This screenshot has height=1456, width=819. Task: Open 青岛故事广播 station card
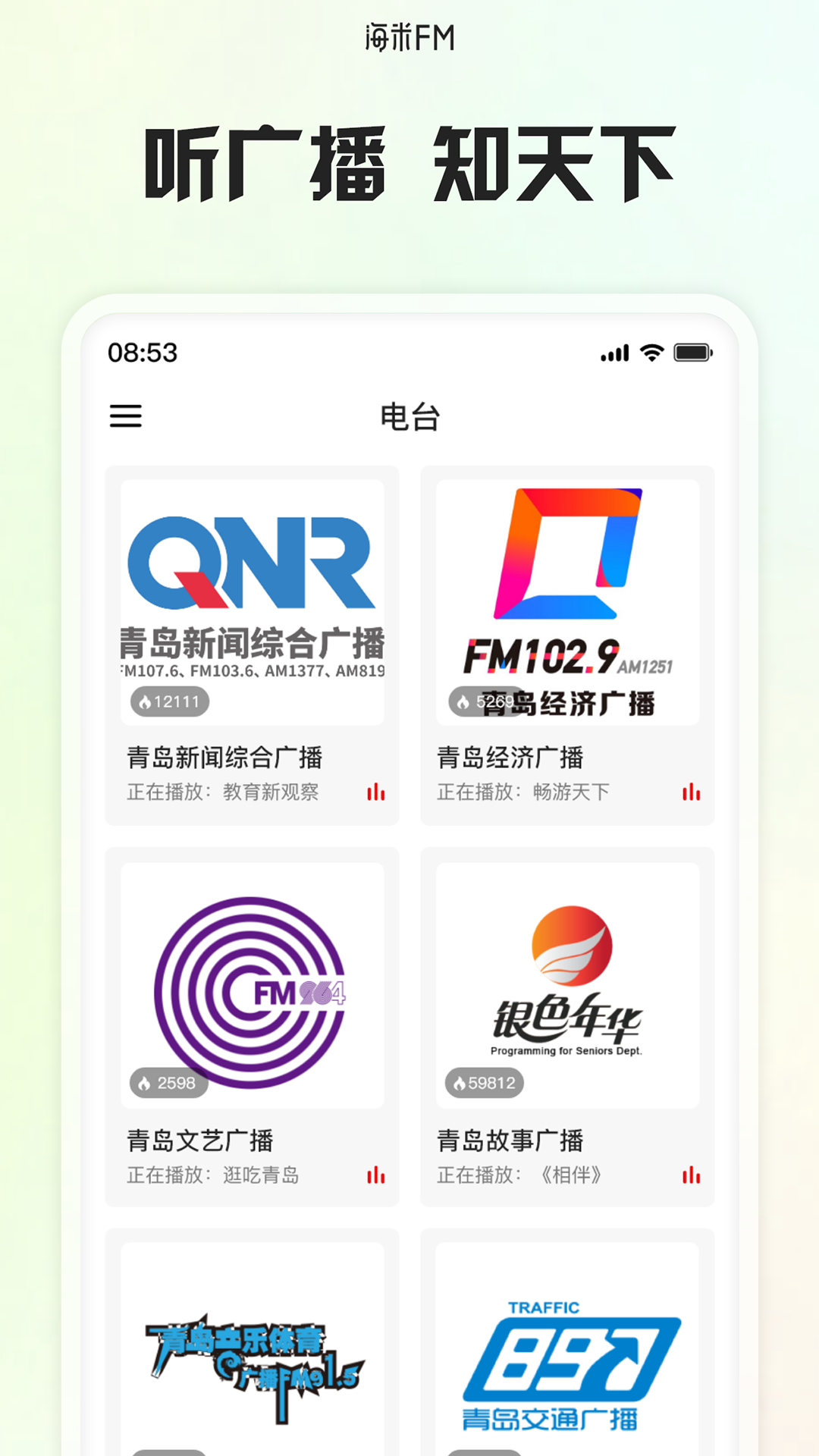pyautogui.click(x=567, y=1028)
